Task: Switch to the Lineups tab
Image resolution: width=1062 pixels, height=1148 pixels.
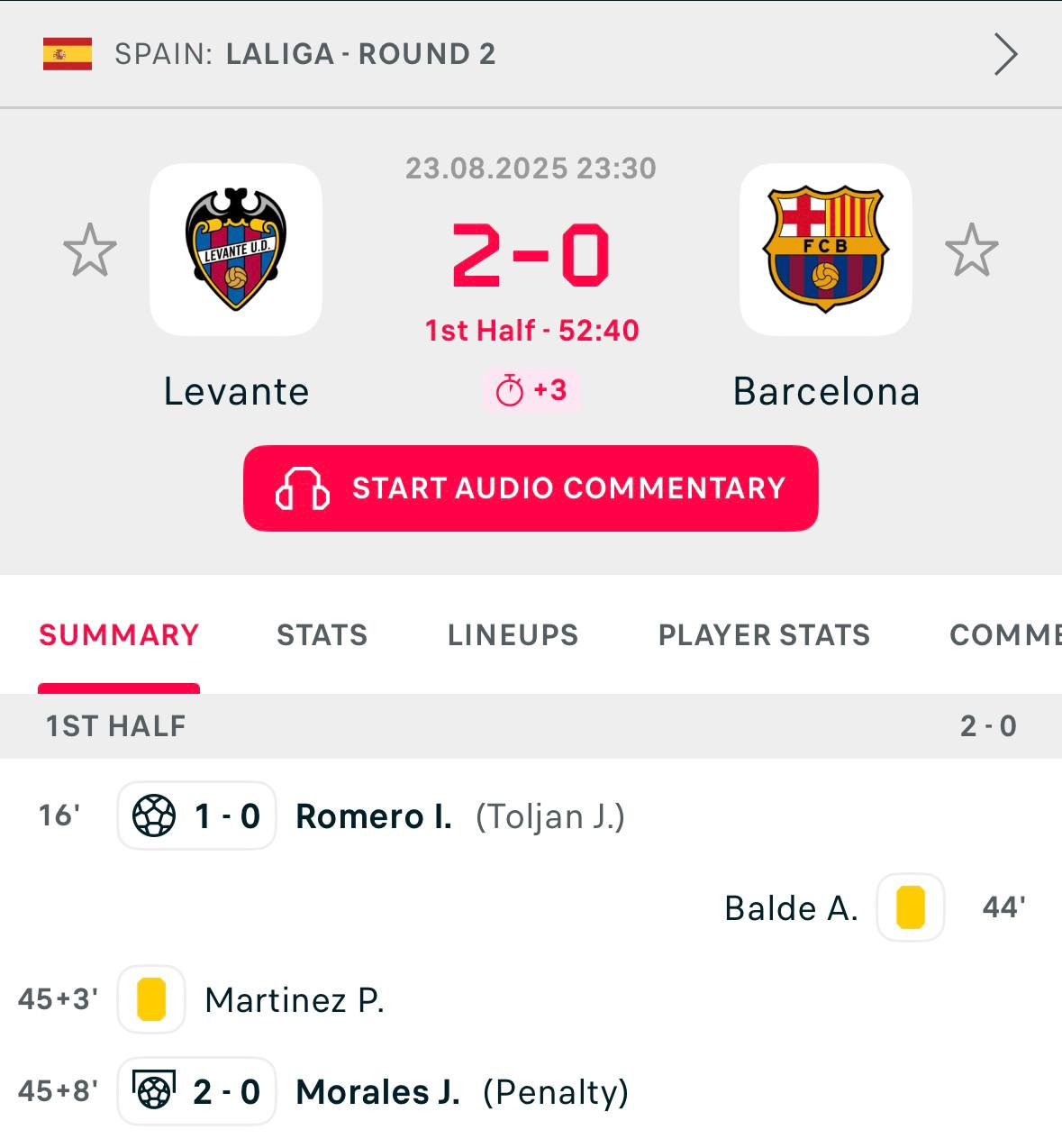Action: pyautogui.click(x=513, y=635)
